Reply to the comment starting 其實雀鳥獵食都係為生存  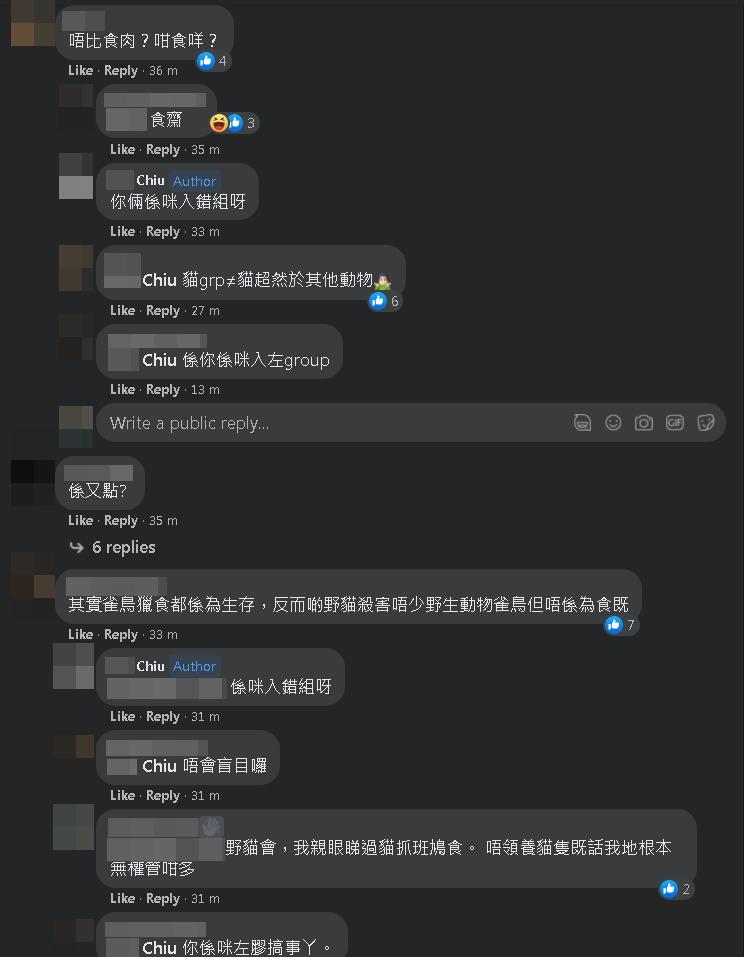pyautogui.click(x=121, y=634)
